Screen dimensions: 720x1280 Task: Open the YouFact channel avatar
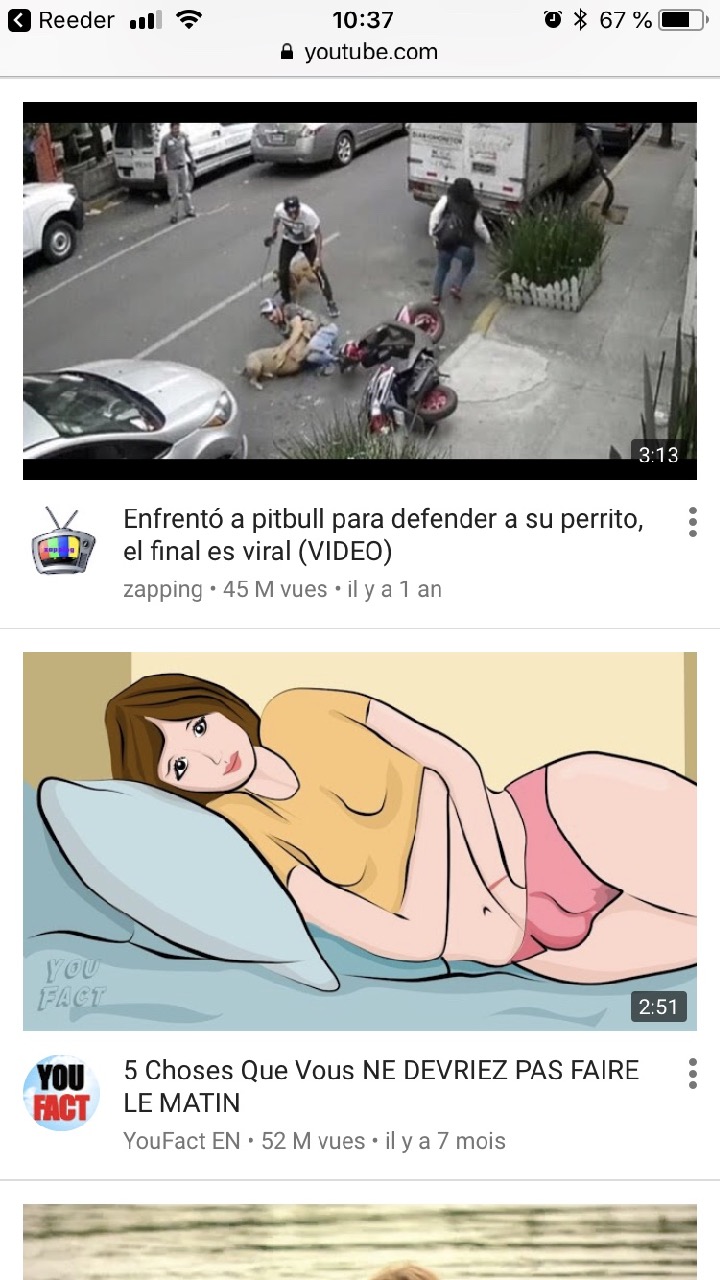(x=62, y=1093)
